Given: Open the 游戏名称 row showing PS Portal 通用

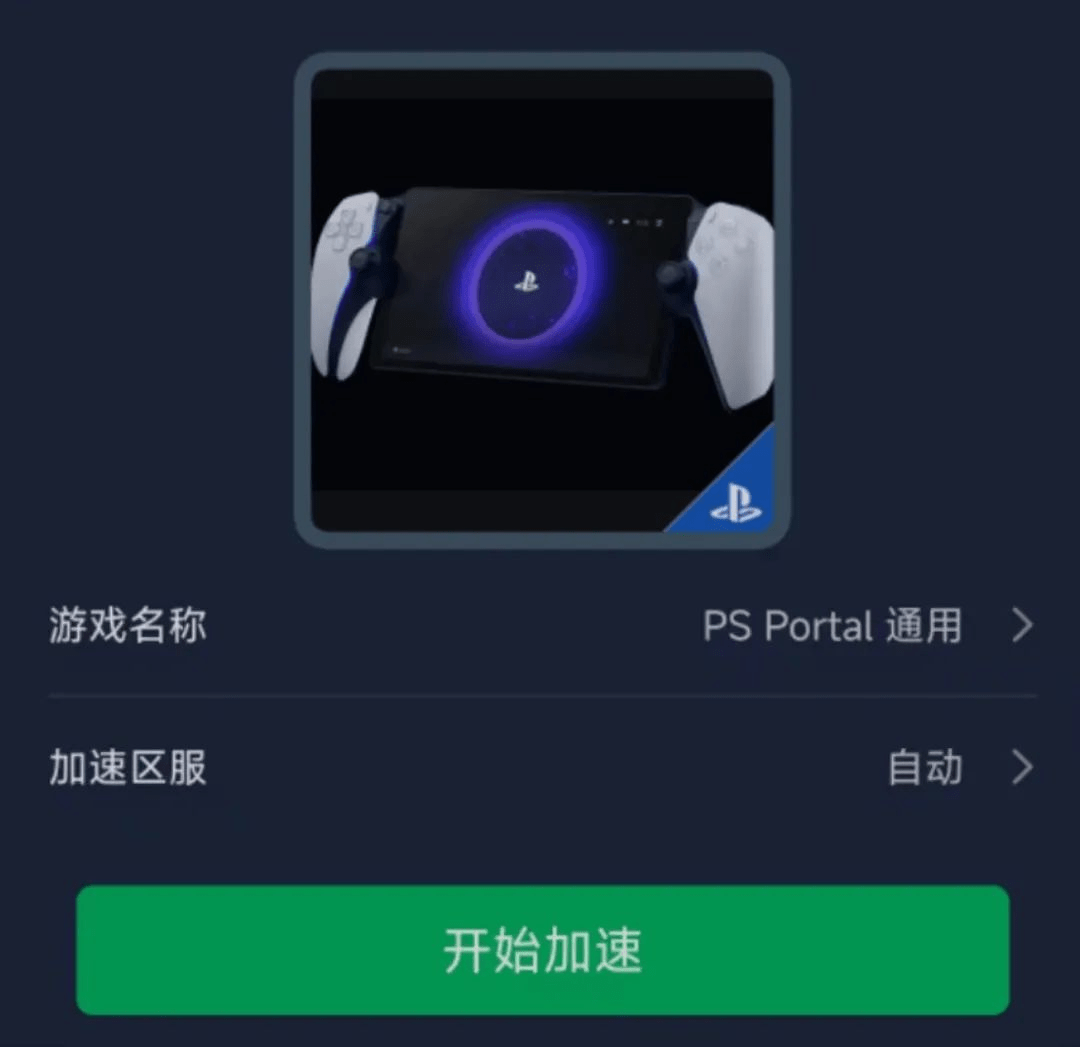Looking at the screenshot, I should coord(541,627).
